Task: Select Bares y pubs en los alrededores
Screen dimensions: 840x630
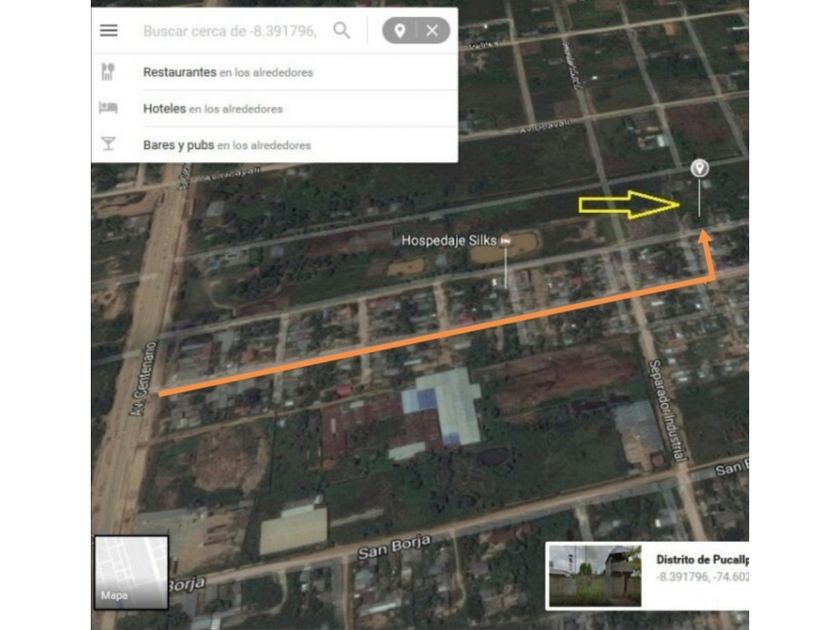Action: point(274,145)
